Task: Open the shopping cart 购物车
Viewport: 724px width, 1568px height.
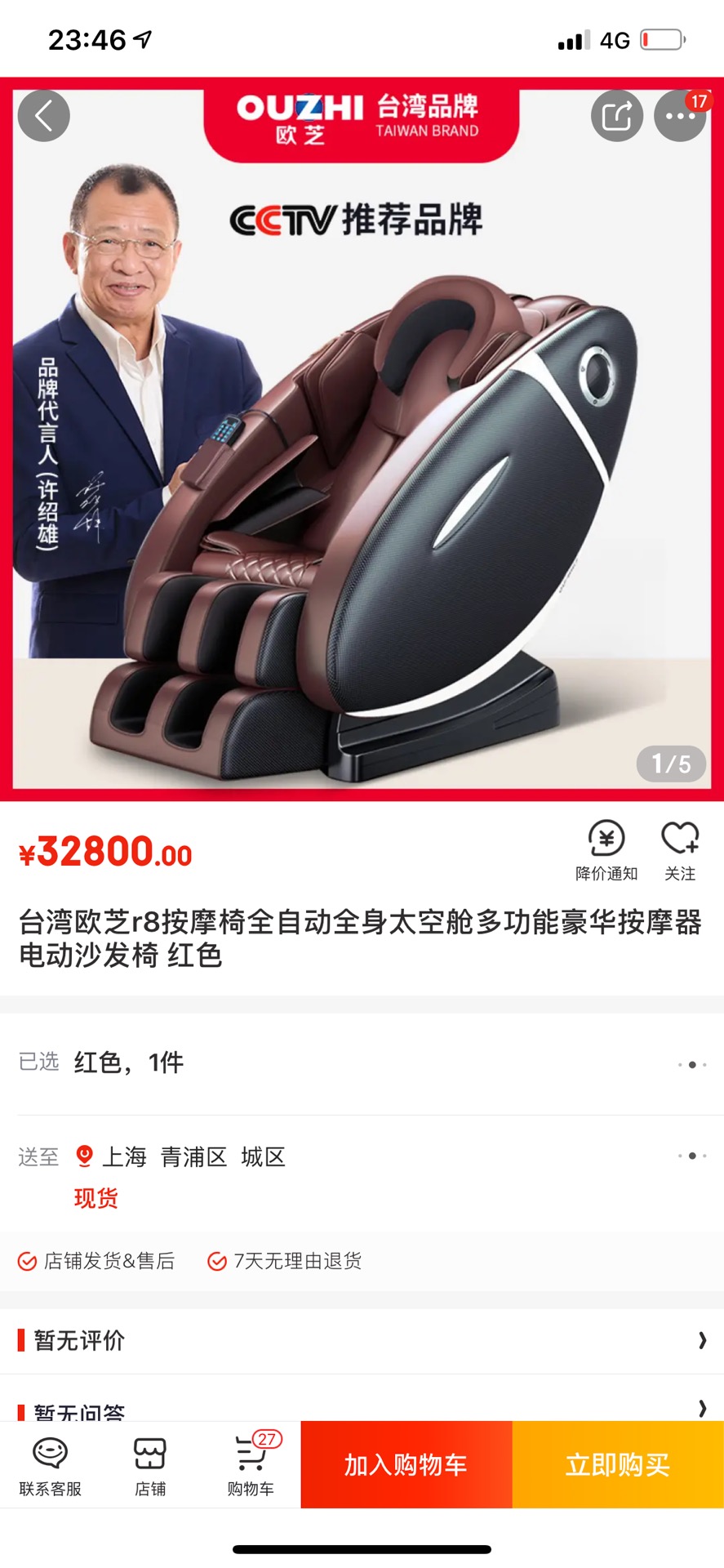Action: (251, 1466)
